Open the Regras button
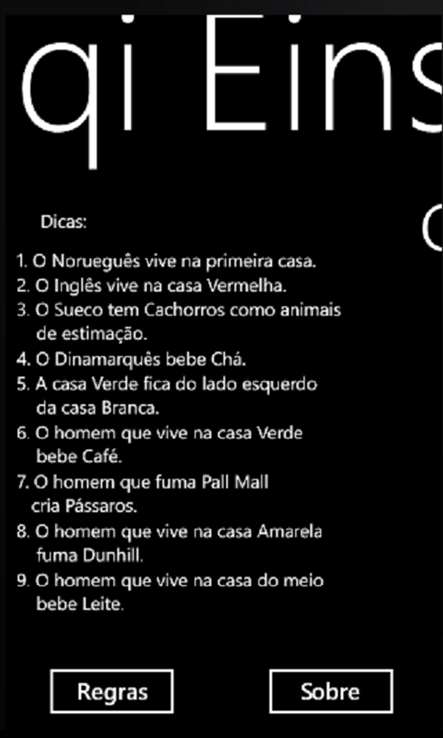This screenshot has height=738, width=443. click(112, 691)
